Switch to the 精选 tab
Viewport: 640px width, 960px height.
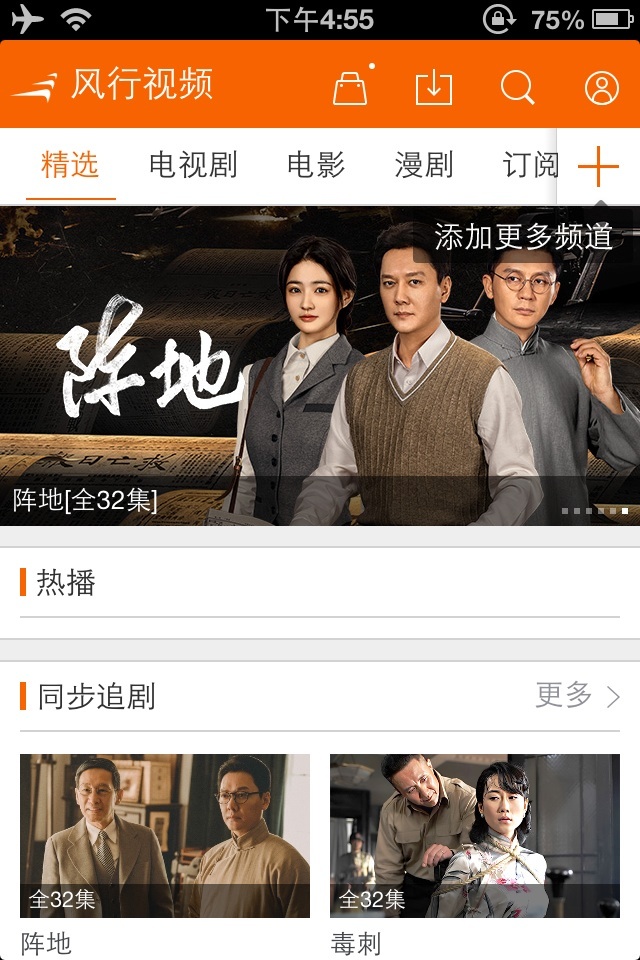click(x=70, y=165)
